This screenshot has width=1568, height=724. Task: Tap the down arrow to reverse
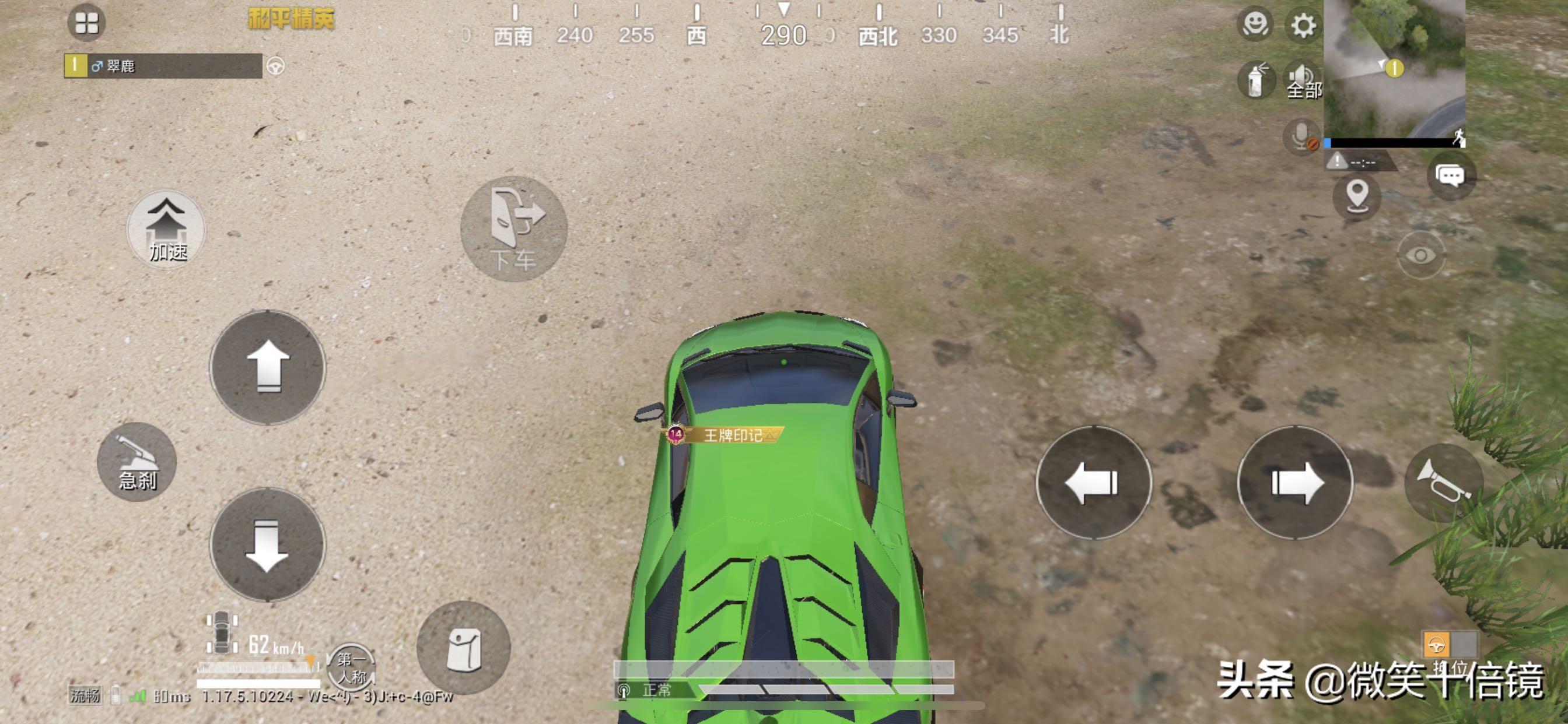267,544
